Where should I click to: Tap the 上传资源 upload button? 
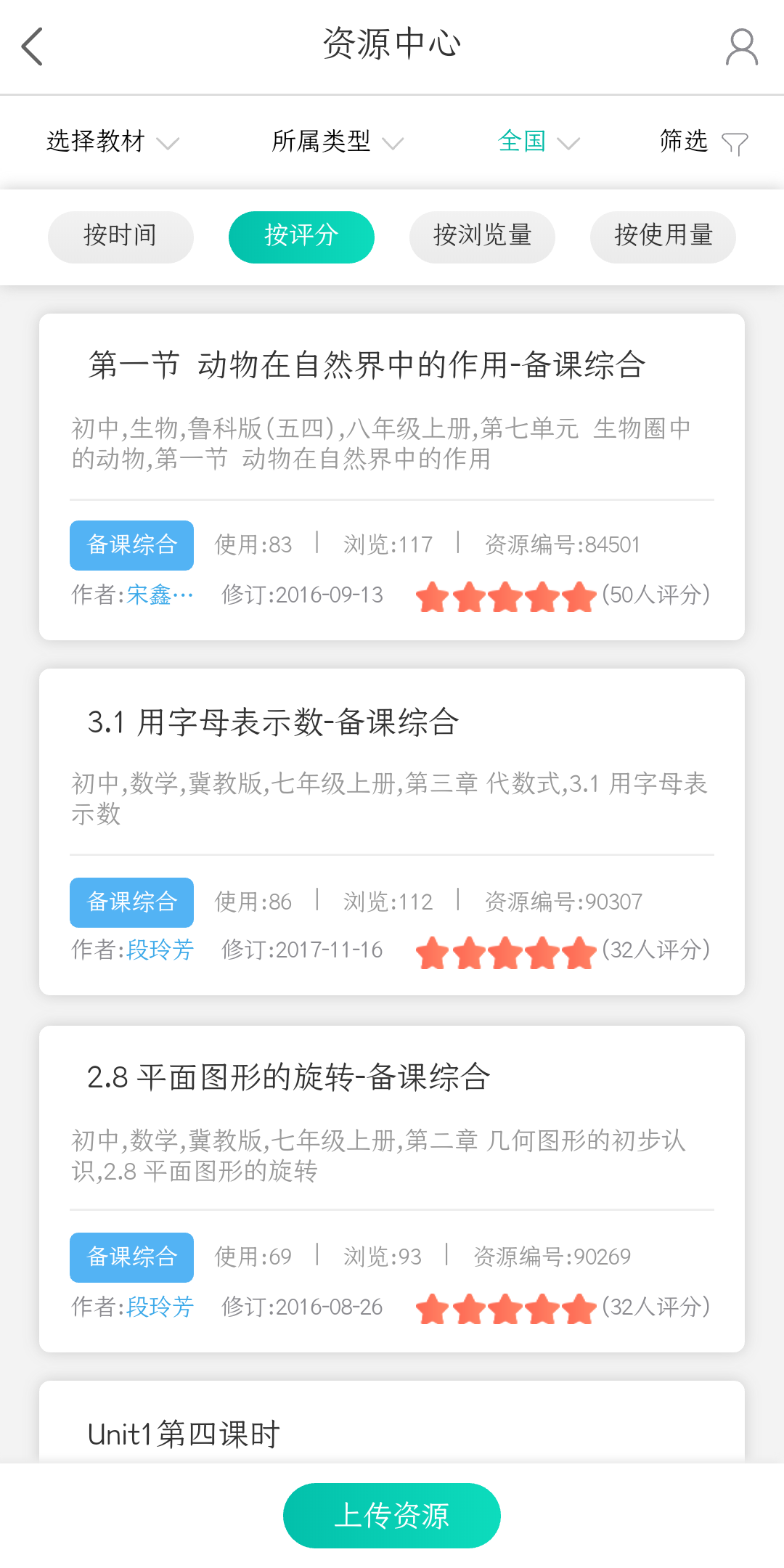point(392,1516)
